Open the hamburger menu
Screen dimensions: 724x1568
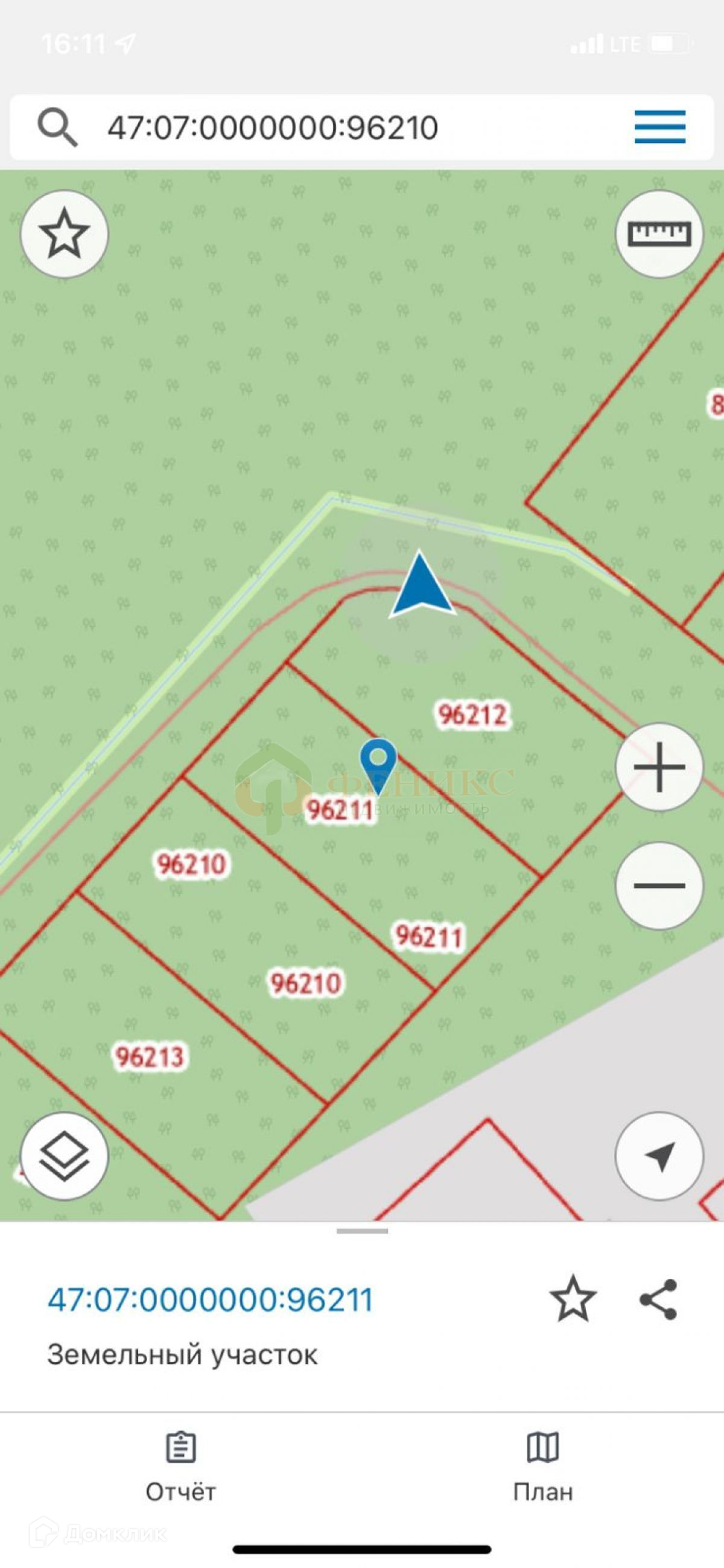[659, 127]
